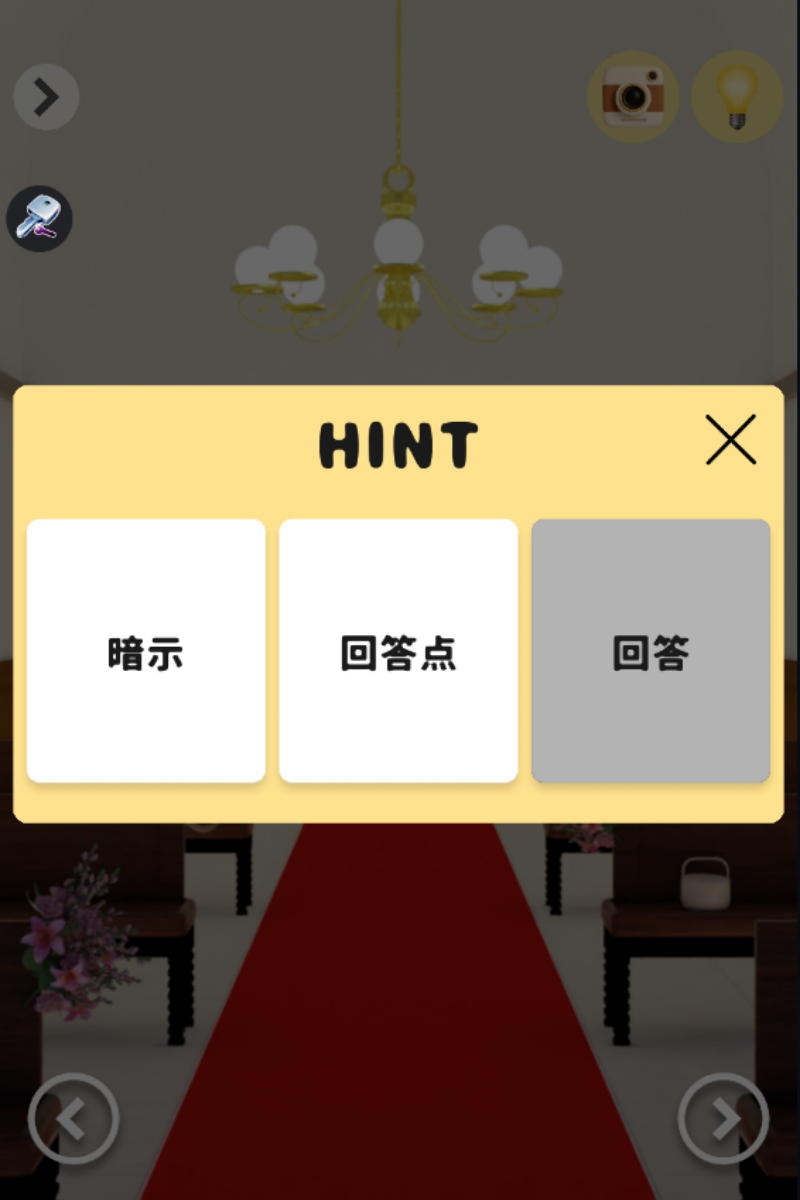Image resolution: width=800 pixels, height=1200 pixels.
Task: Tap the greyed 回答 card
Action: click(x=651, y=650)
